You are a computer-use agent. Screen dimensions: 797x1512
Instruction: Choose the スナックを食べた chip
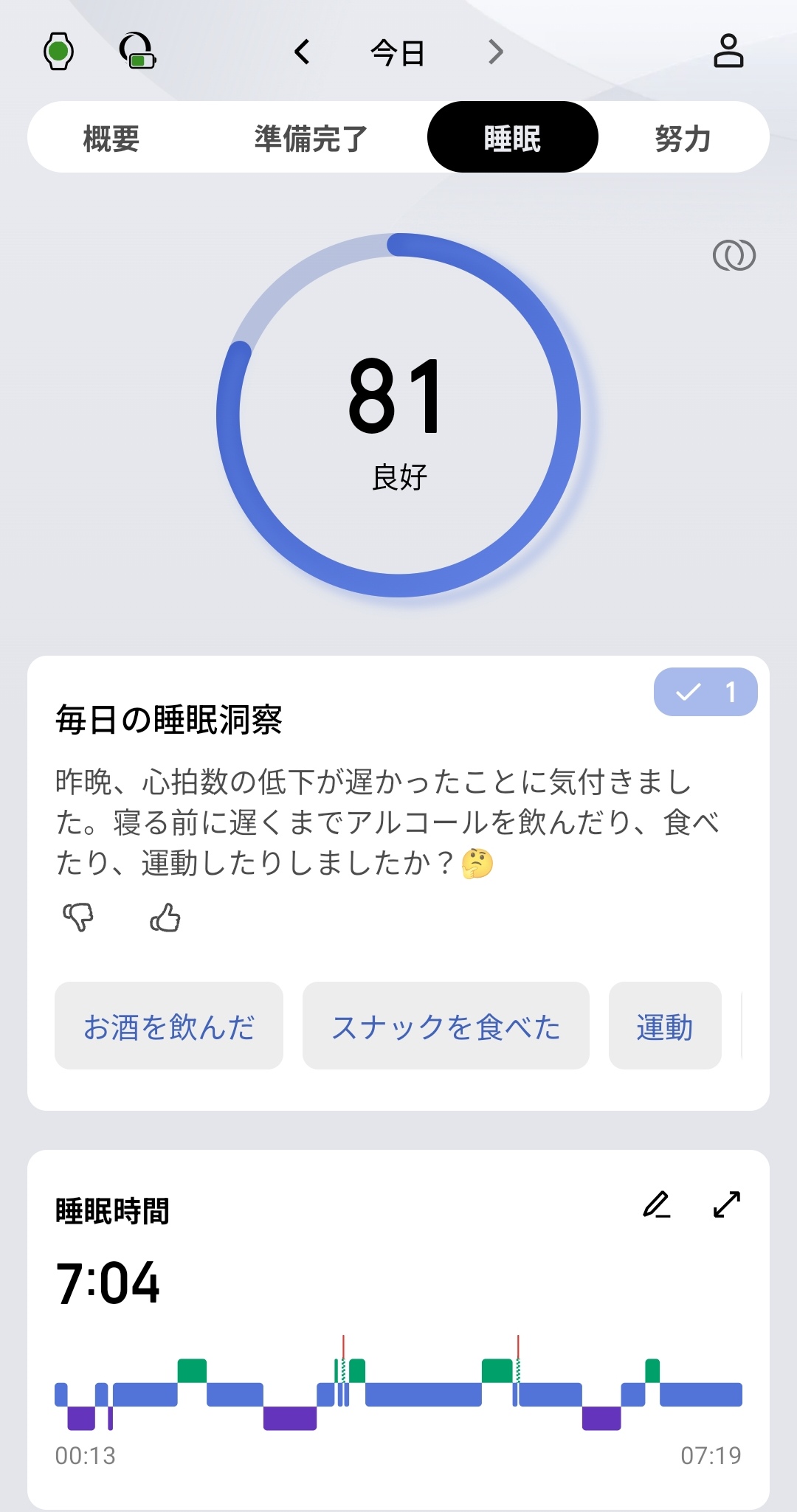pyautogui.click(x=446, y=1025)
